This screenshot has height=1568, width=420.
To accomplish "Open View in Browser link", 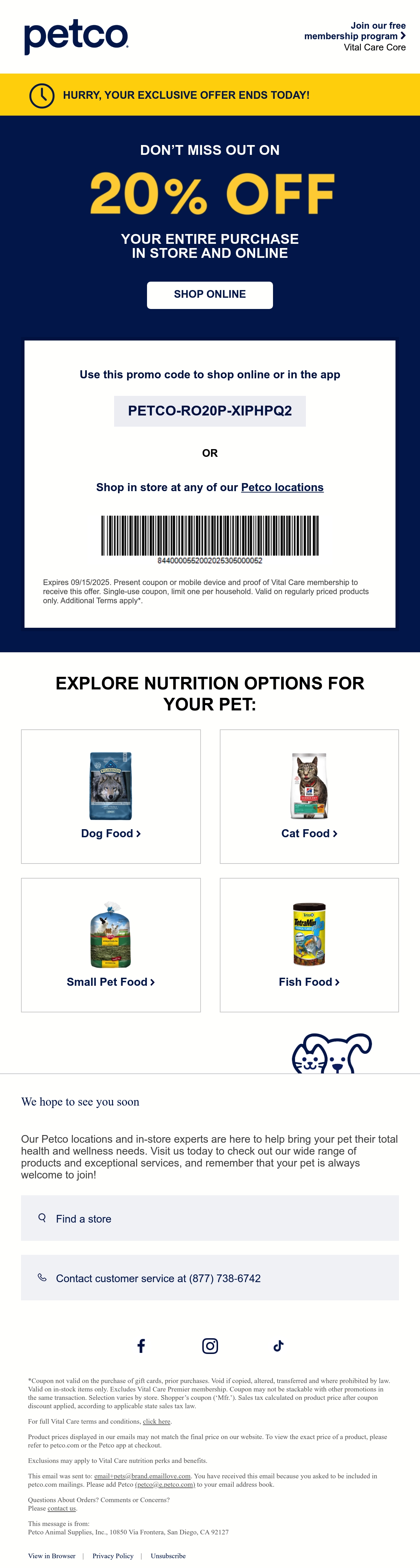I will tap(52, 1556).
